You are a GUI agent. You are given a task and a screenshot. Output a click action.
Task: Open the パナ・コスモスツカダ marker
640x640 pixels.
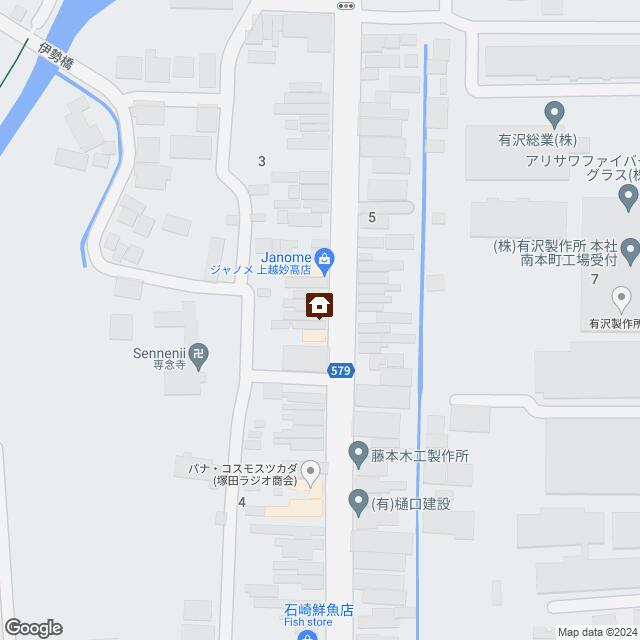310,470
